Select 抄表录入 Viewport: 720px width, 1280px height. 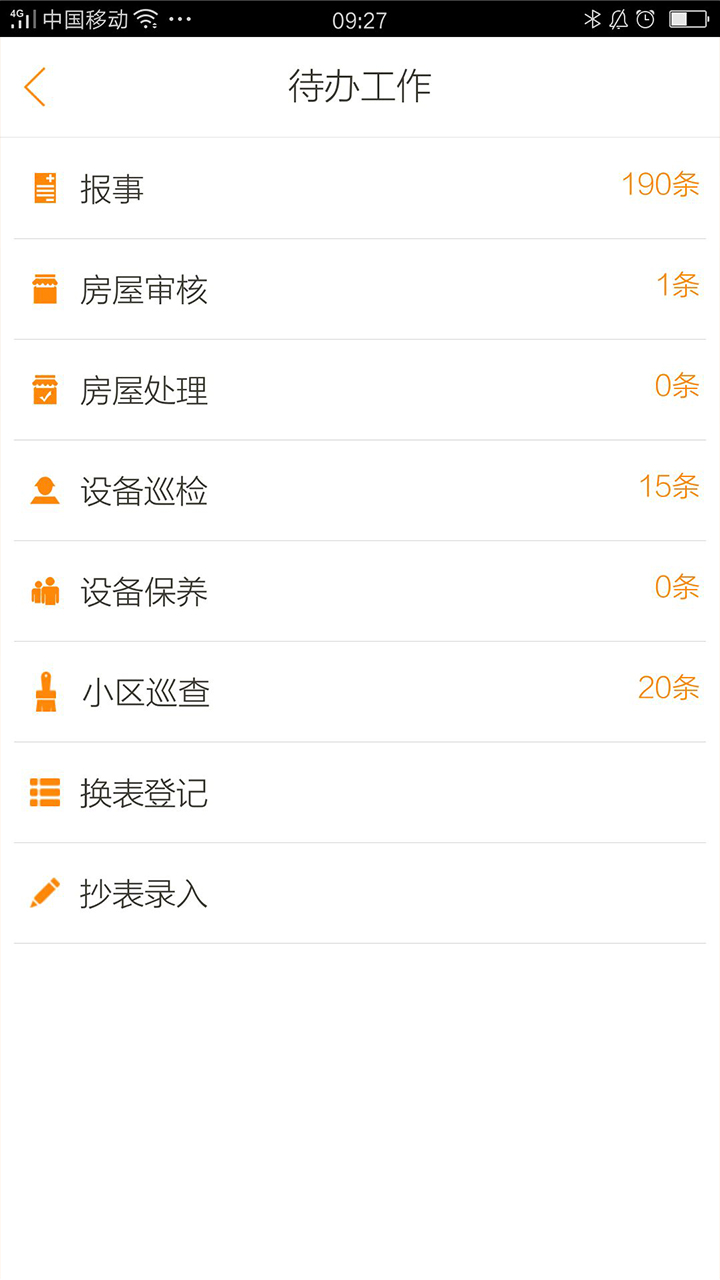[360, 893]
